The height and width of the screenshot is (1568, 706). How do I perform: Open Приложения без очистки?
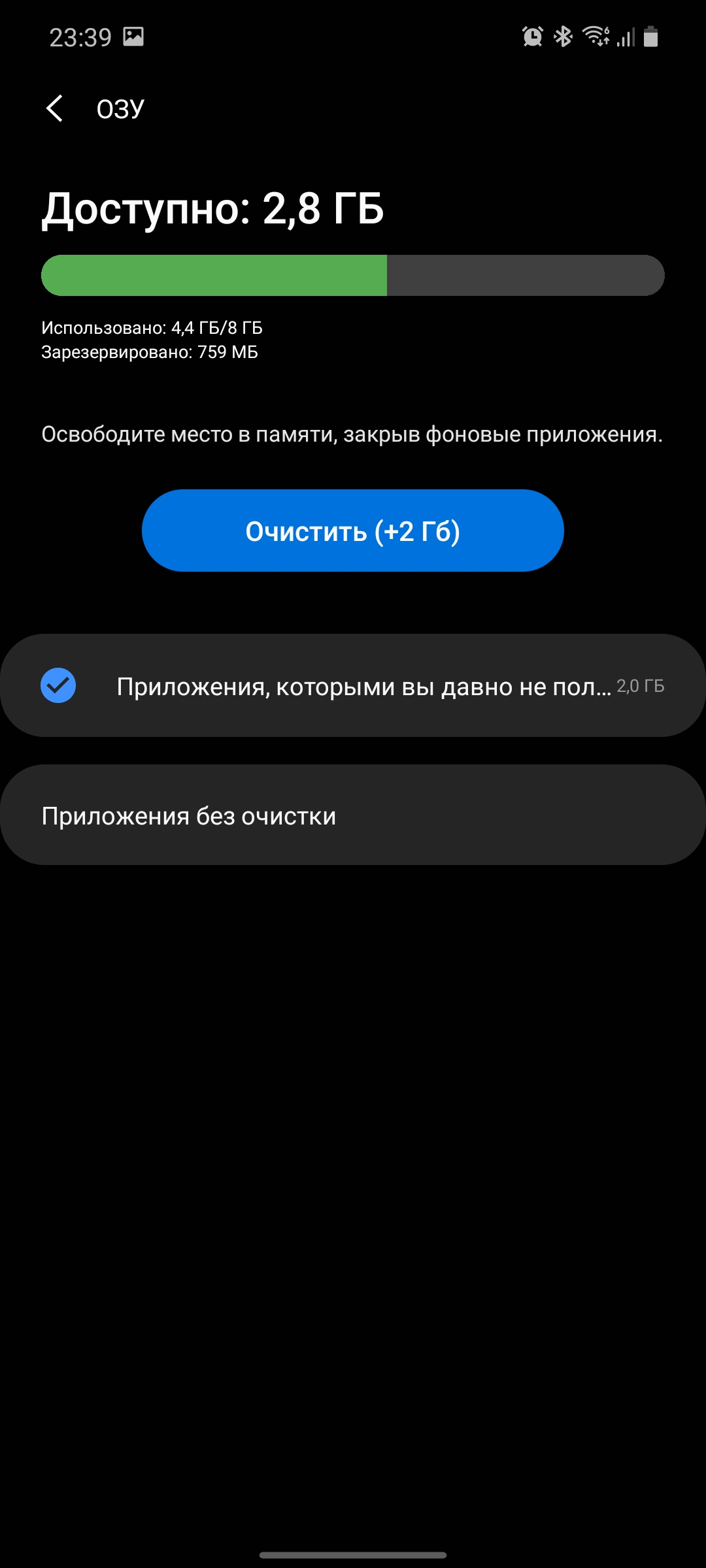tap(352, 815)
